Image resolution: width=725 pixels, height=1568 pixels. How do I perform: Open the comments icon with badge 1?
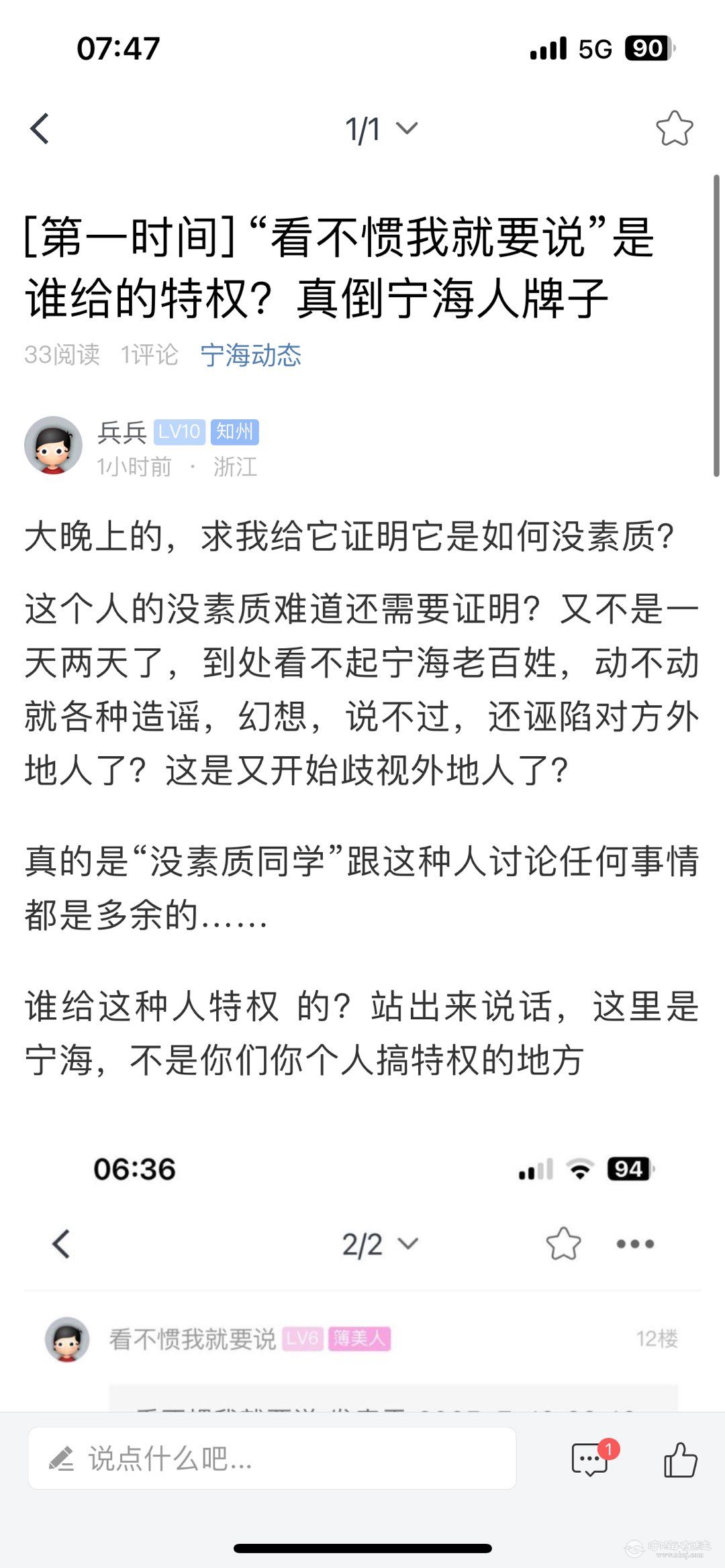coord(590,1460)
